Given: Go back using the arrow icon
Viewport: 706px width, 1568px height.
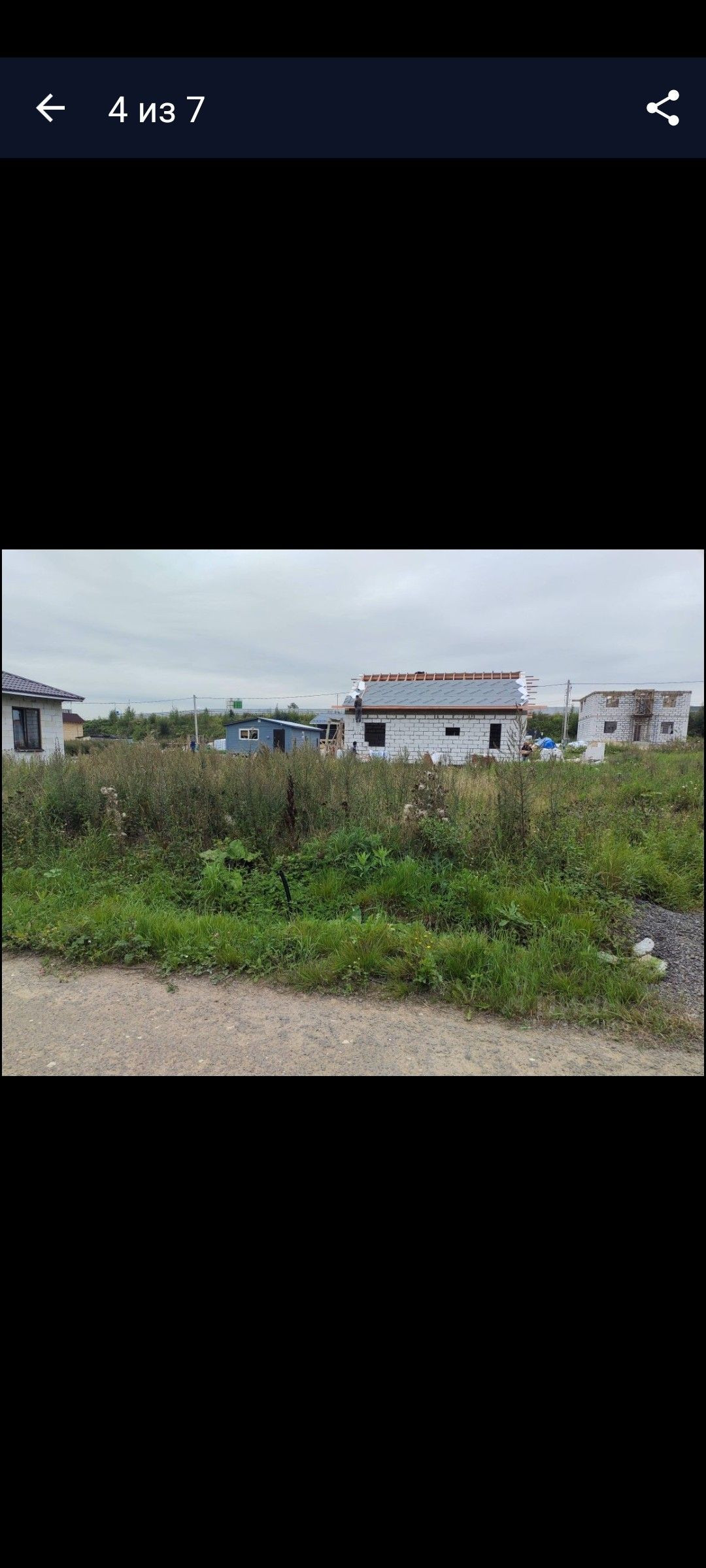Looking at the screenshot, I should 50,108.
